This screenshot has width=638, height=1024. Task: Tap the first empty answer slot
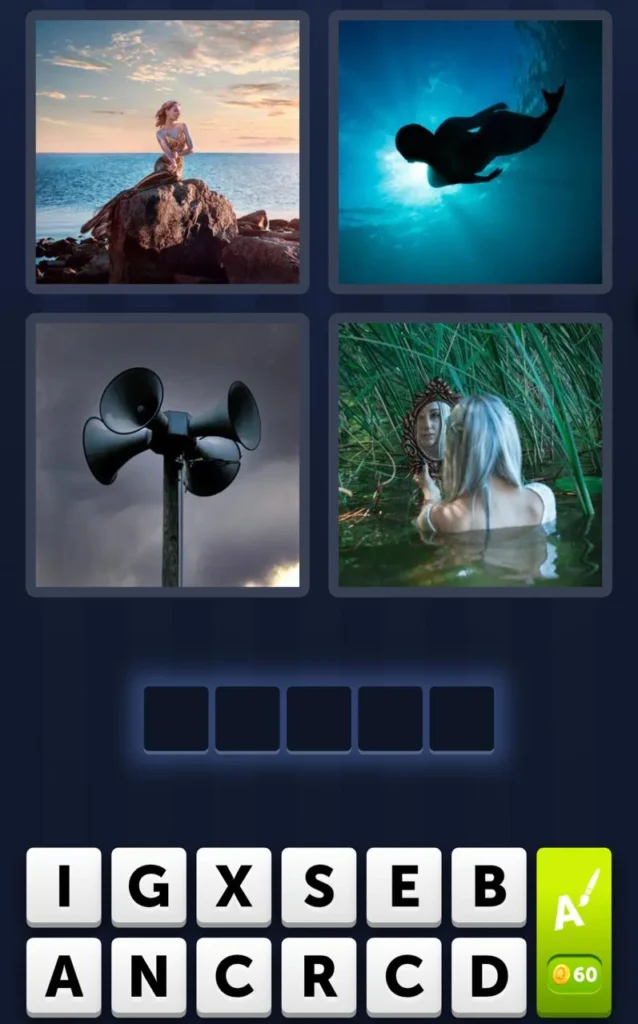[176, 719]
